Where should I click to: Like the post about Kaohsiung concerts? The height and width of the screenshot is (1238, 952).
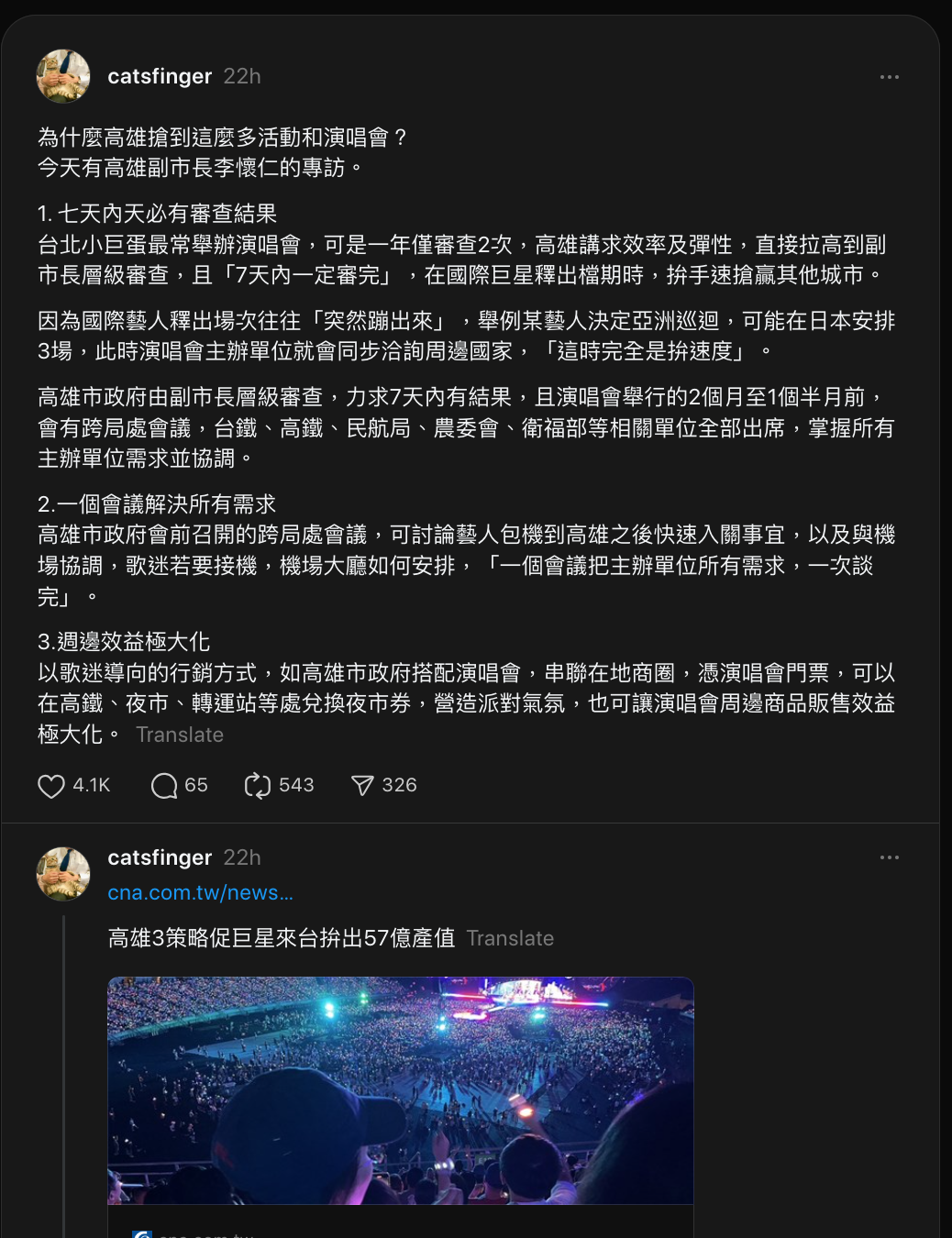pos(51,786)
